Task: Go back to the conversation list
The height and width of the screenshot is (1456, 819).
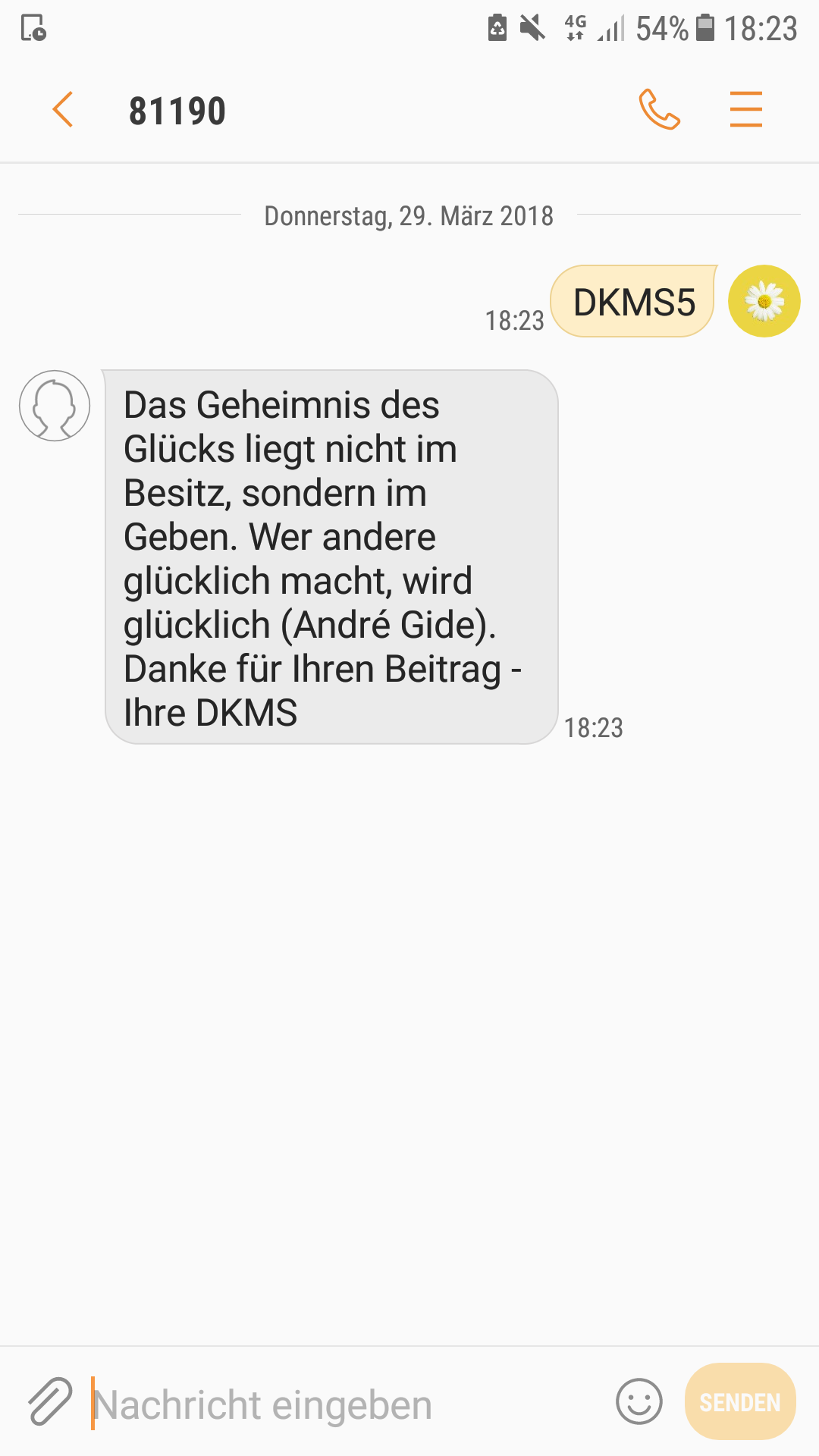Action: (x=63, y=110)
